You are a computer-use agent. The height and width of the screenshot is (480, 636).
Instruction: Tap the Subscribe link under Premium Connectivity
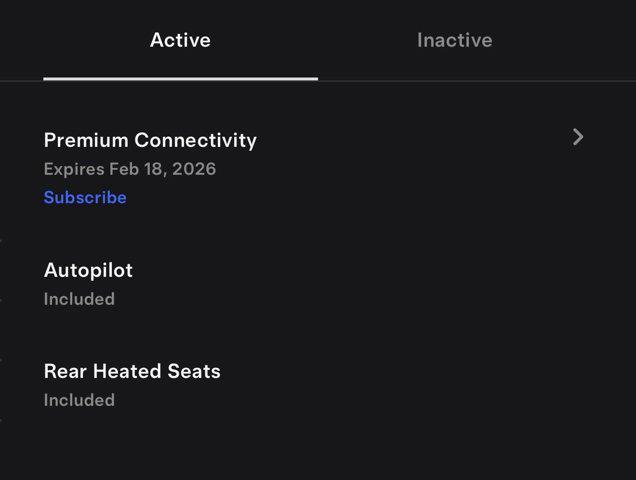pos(85,198)
